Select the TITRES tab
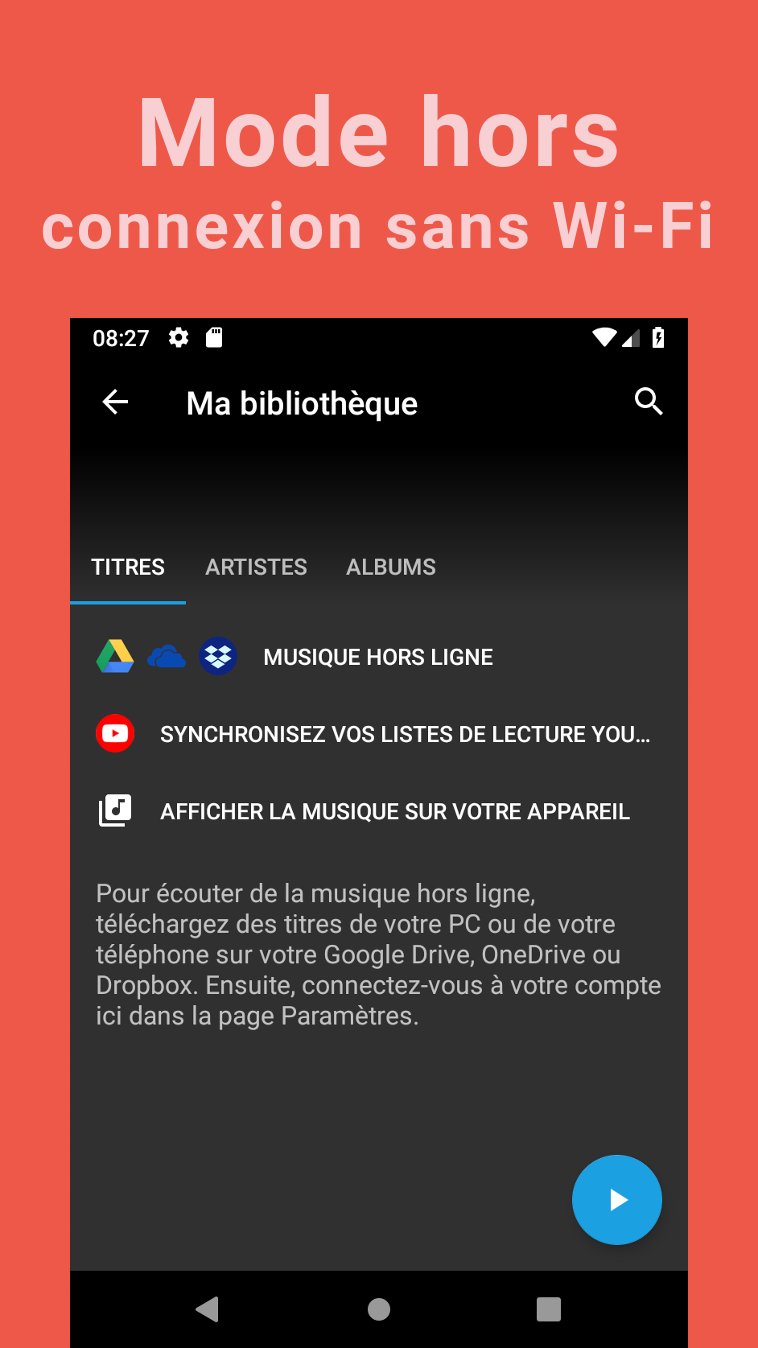Viewport: 758px width, 1348px height. pos(128,567)
